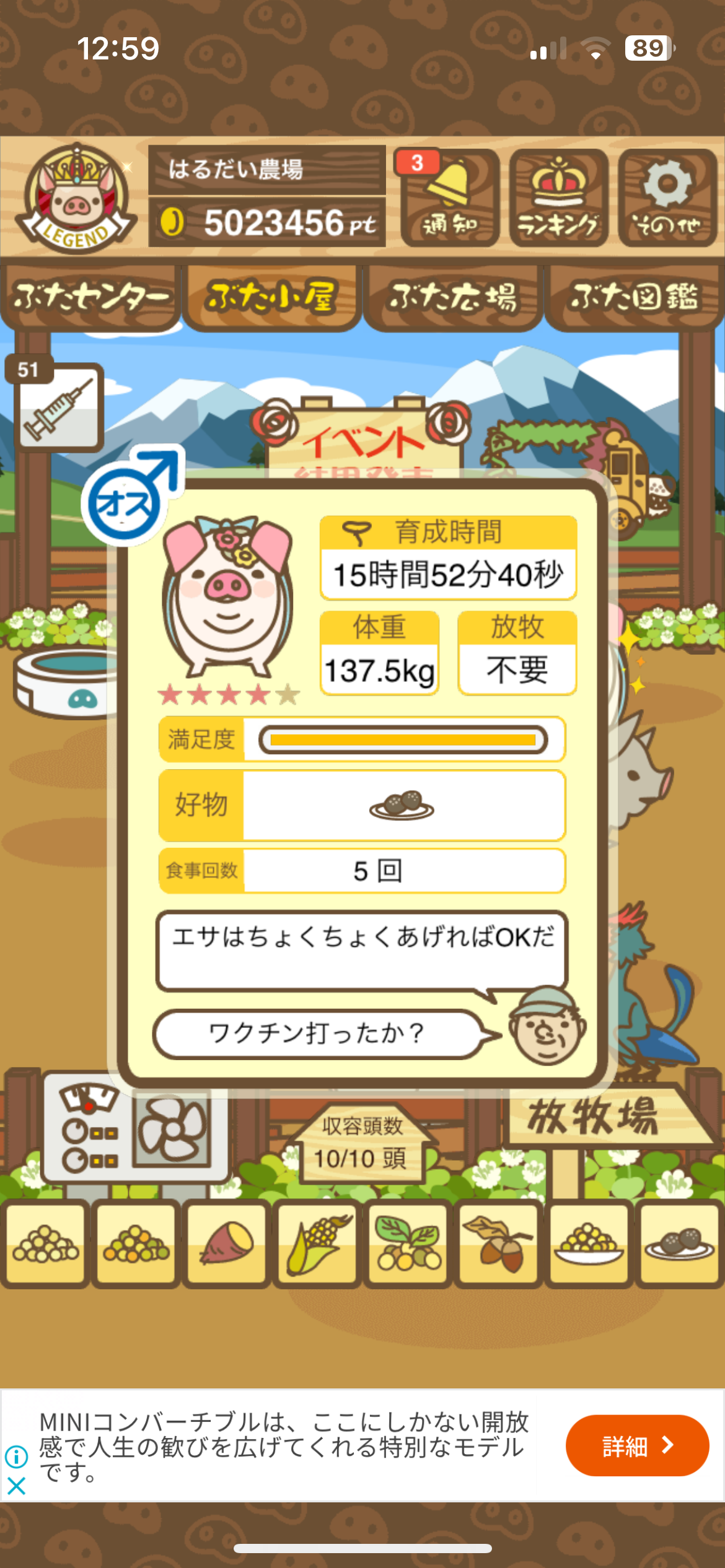This screenshot has height=1568, width=725.
Task: Choose the leafy vegetable mix feed
Action: pyautogui.click(x=408, y=1244)
